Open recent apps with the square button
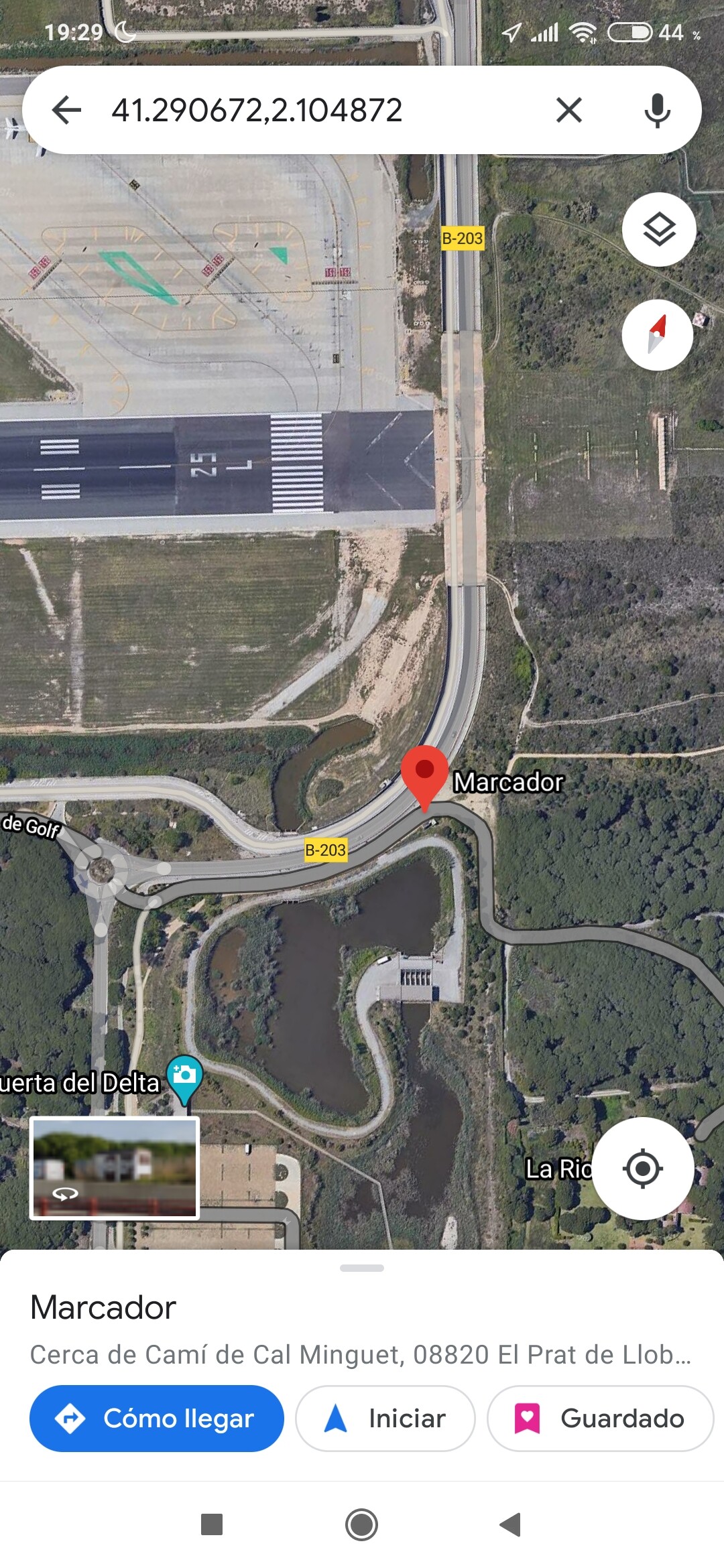 212,1524
